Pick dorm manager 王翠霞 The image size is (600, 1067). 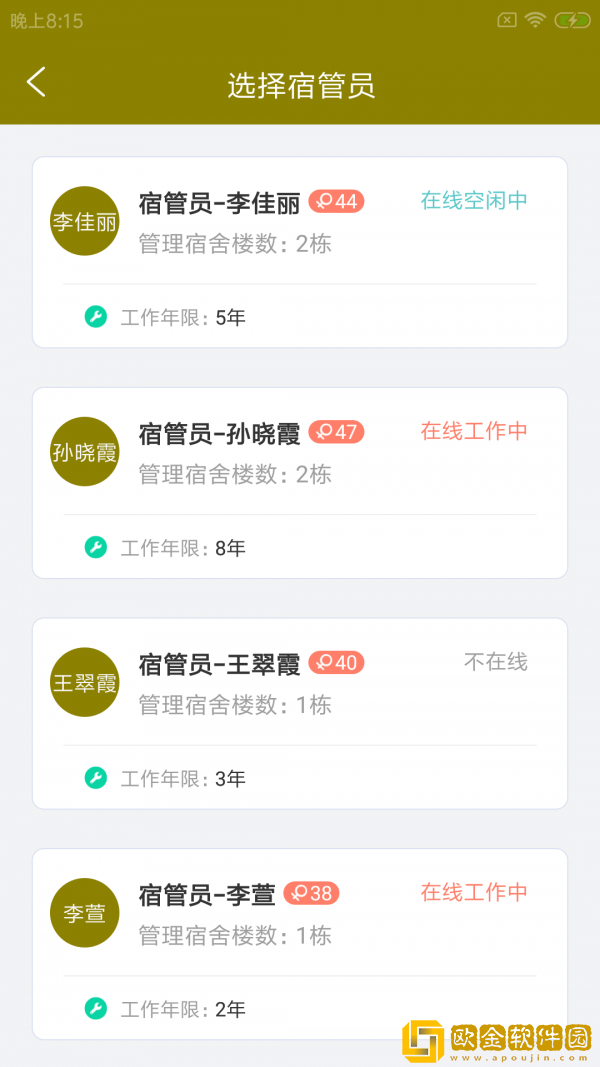(299, 713)
